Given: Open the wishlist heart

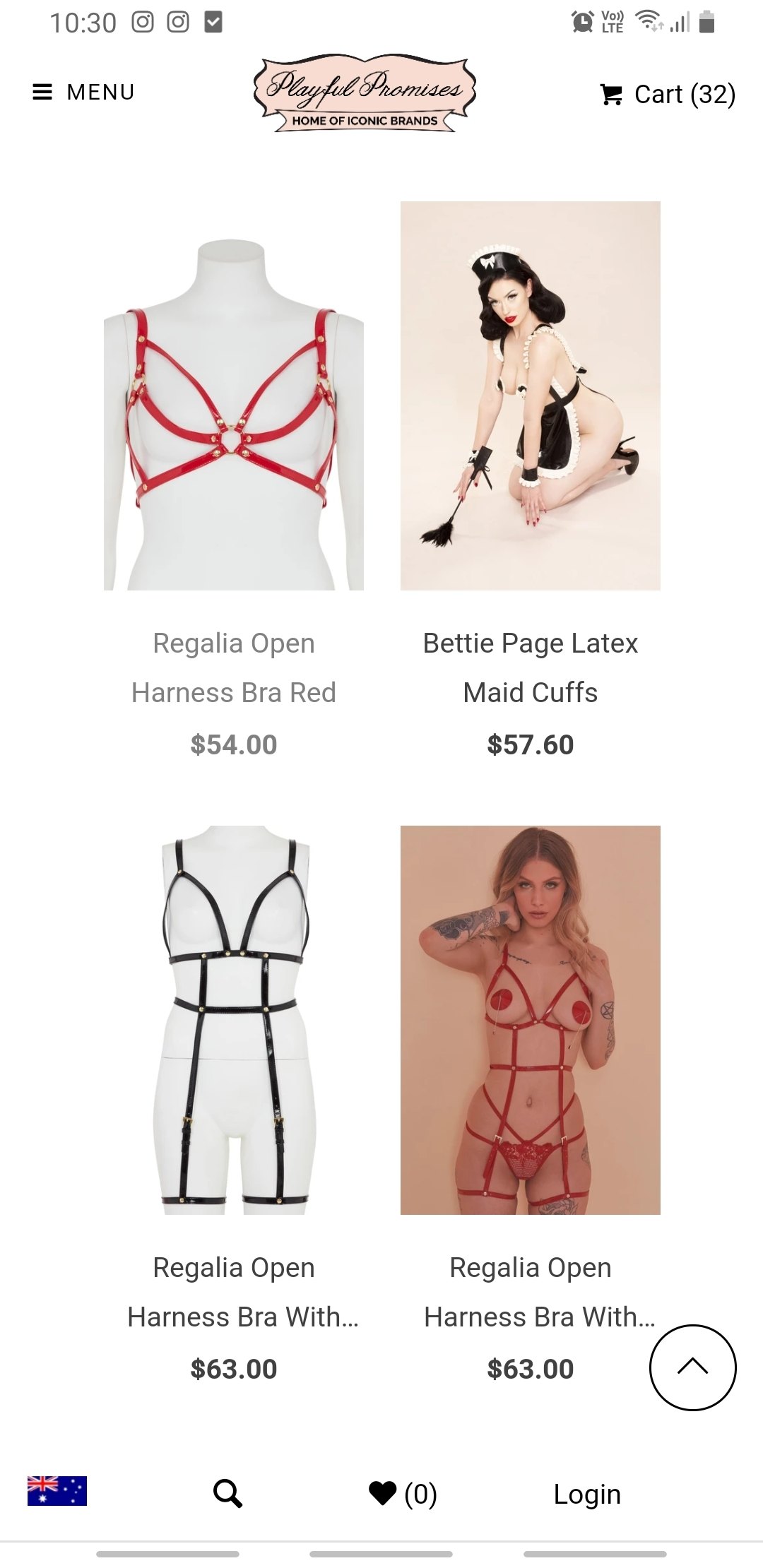Looking at the screenshot, I should (x=403, y=1494).
